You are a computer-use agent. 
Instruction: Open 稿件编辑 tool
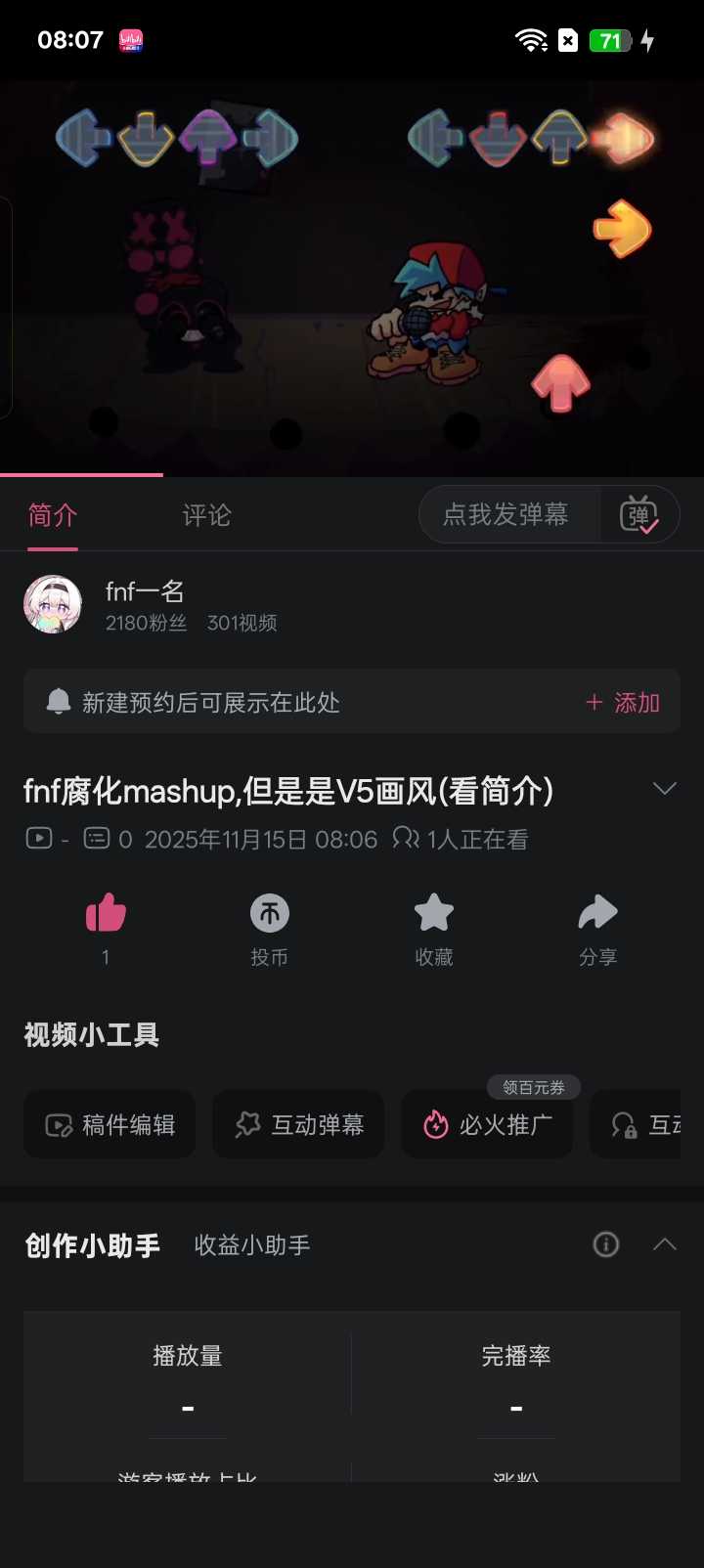coord(110,1125)
